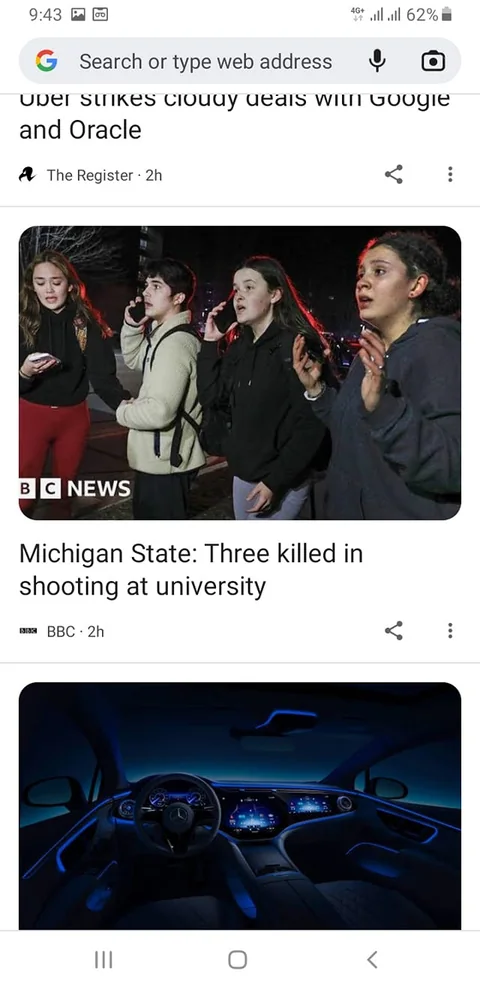Start voice search with the microphone
This screenshot has height=986, width=480.
377,62
